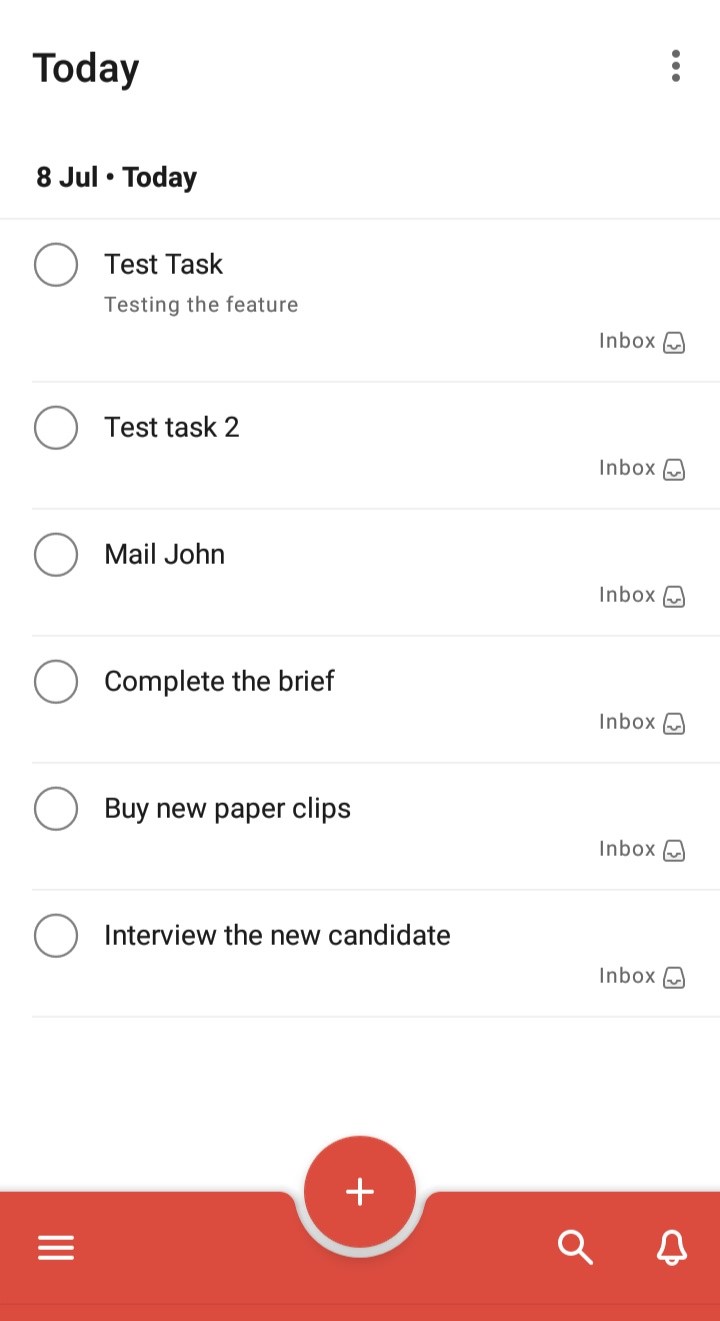The width and height of the screenshot is (720, 1321).
Task: Complete the Mail John task
Action: tap(56, 555)
